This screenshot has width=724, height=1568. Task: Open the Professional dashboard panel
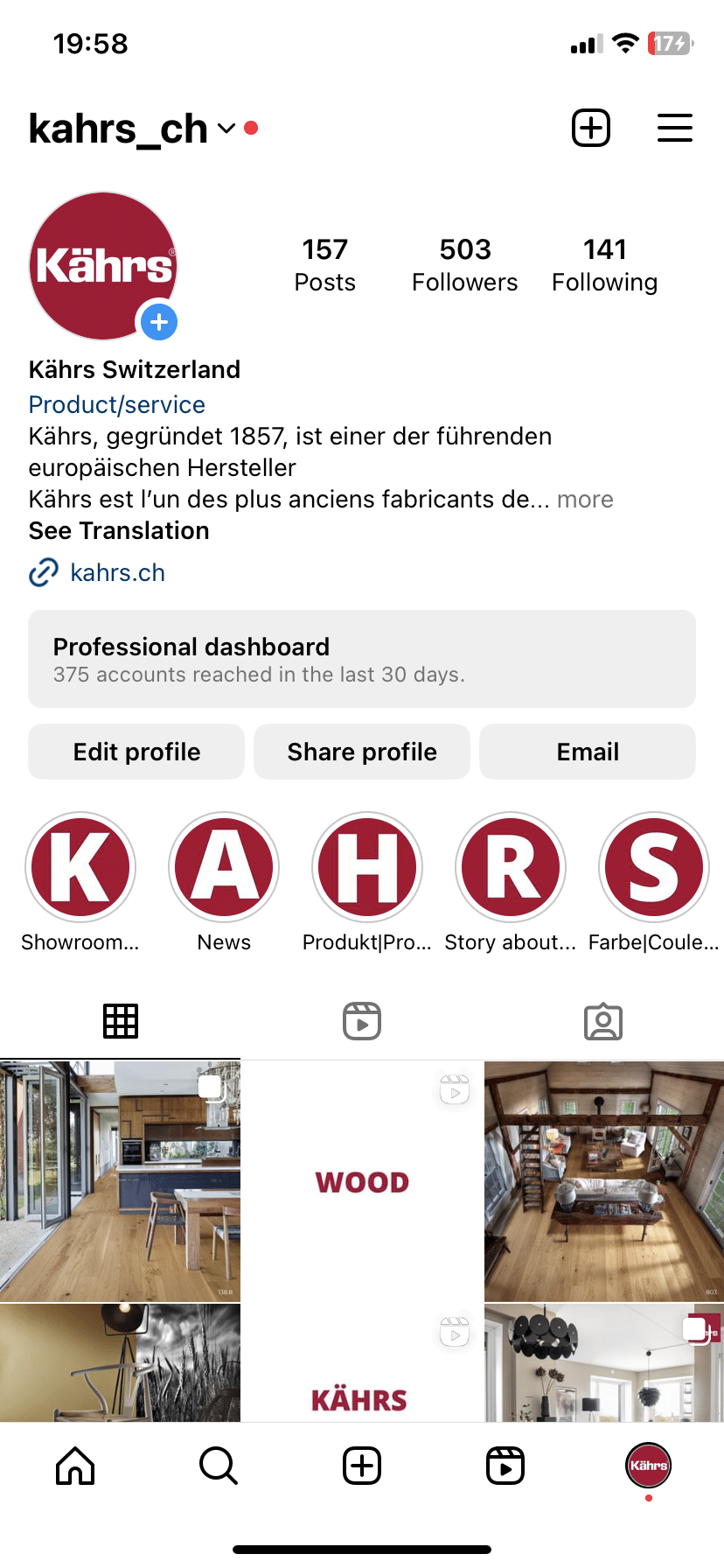click(x=361, y=659)
